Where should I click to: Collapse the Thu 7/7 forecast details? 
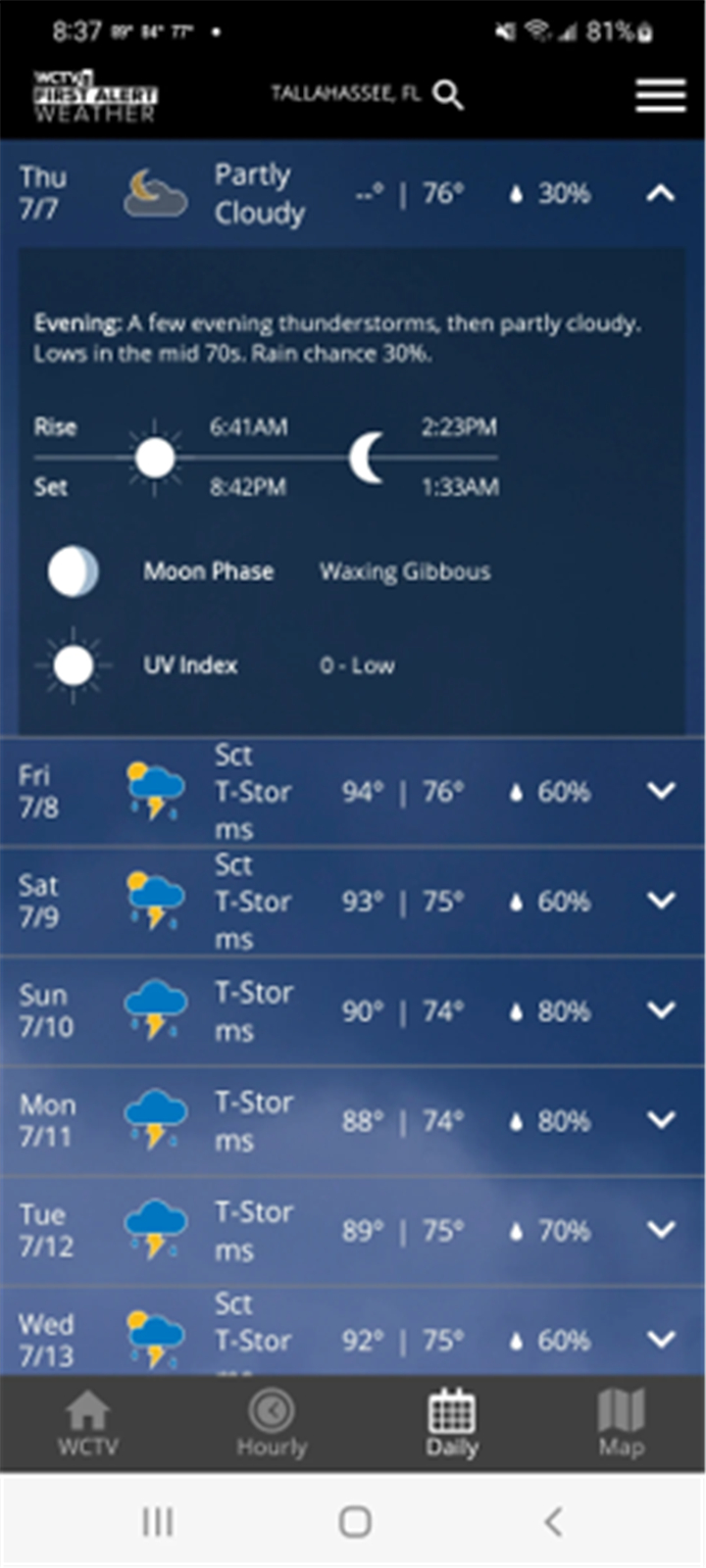click(x=661, y=193)
